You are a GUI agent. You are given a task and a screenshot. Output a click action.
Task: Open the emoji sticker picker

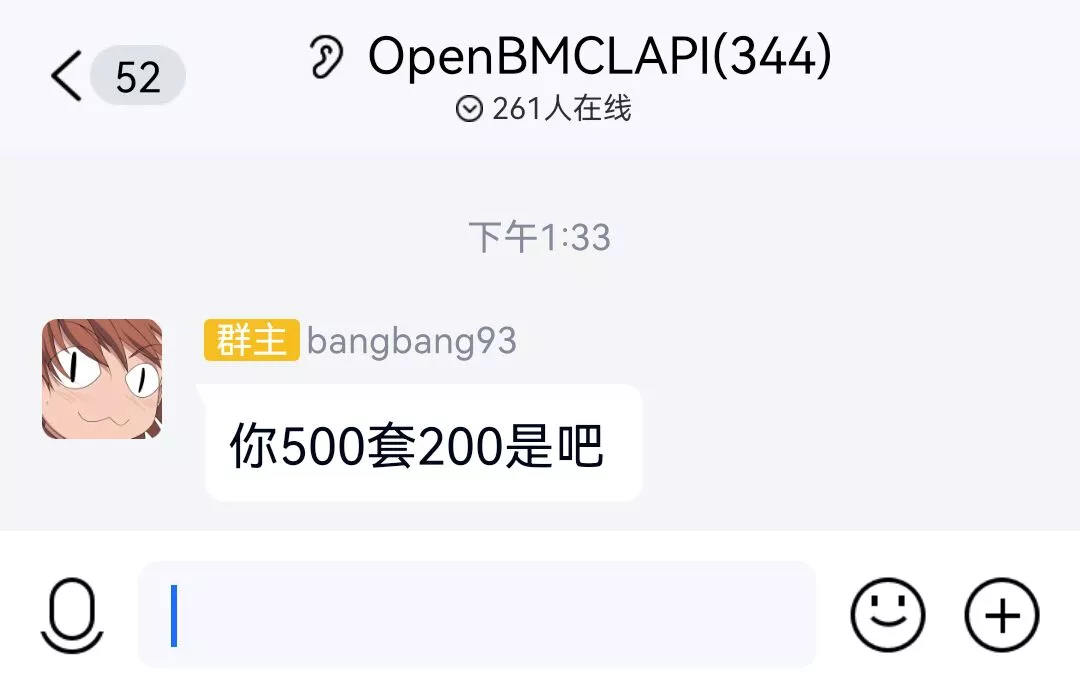pyautogui.click(x=887, y=615)
